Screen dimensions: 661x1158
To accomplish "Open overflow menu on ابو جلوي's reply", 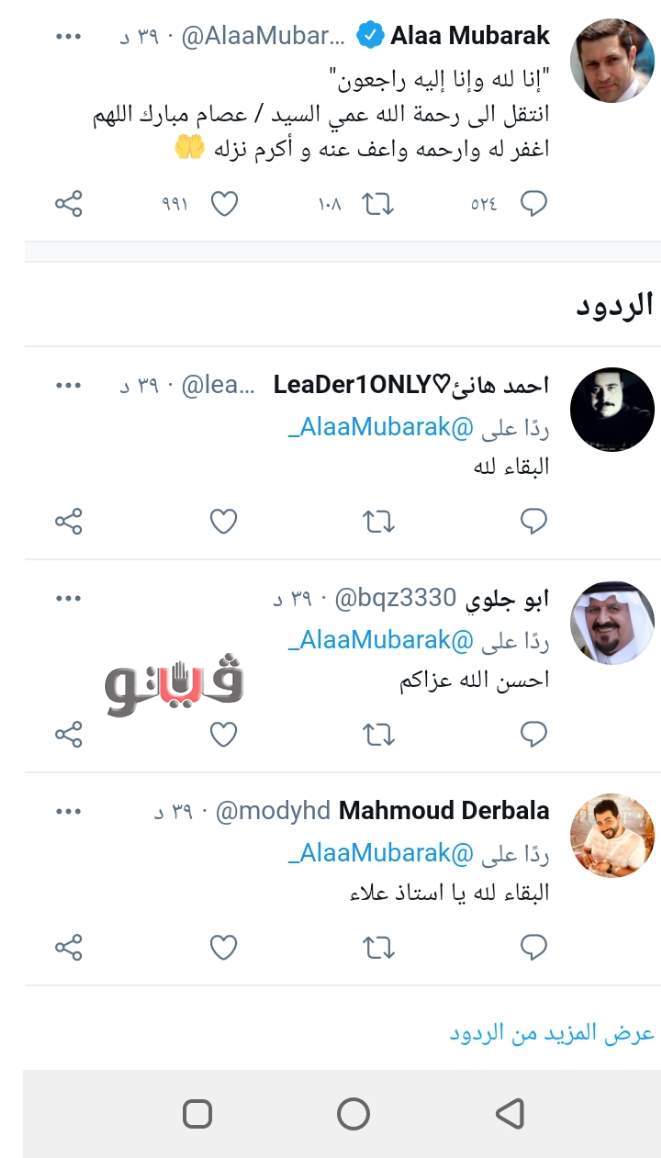I will tap(68, 598).
